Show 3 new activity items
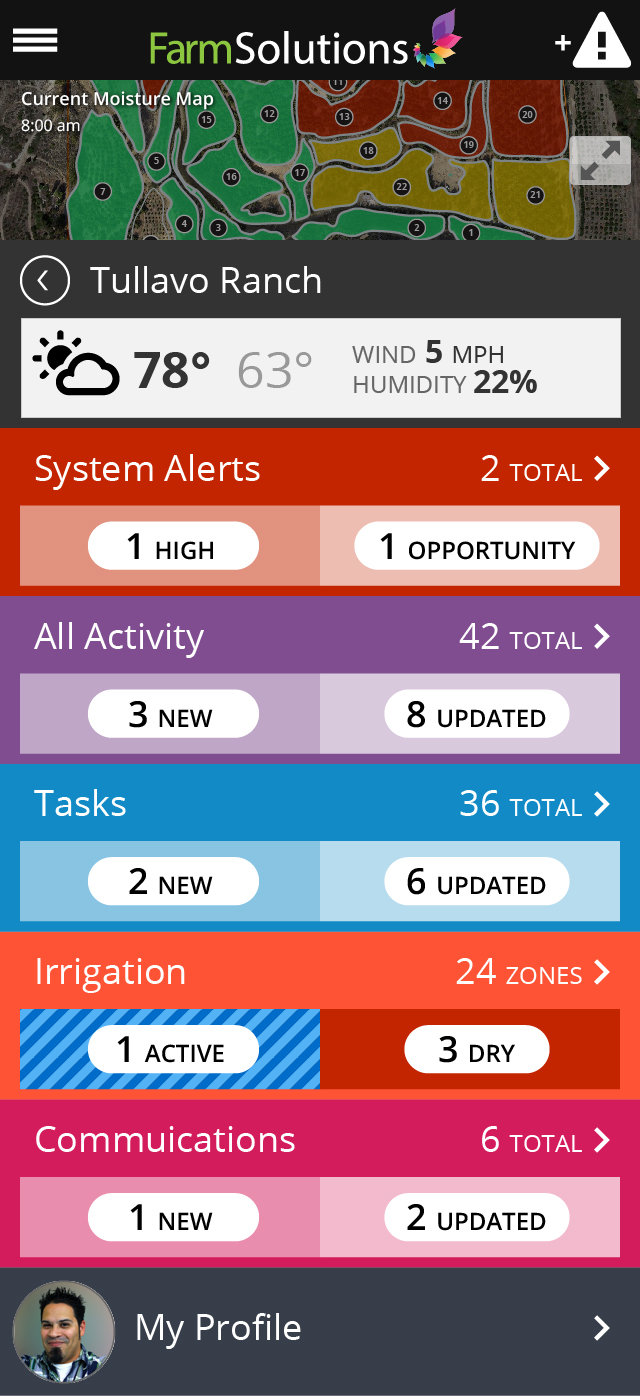 (173, 715)
